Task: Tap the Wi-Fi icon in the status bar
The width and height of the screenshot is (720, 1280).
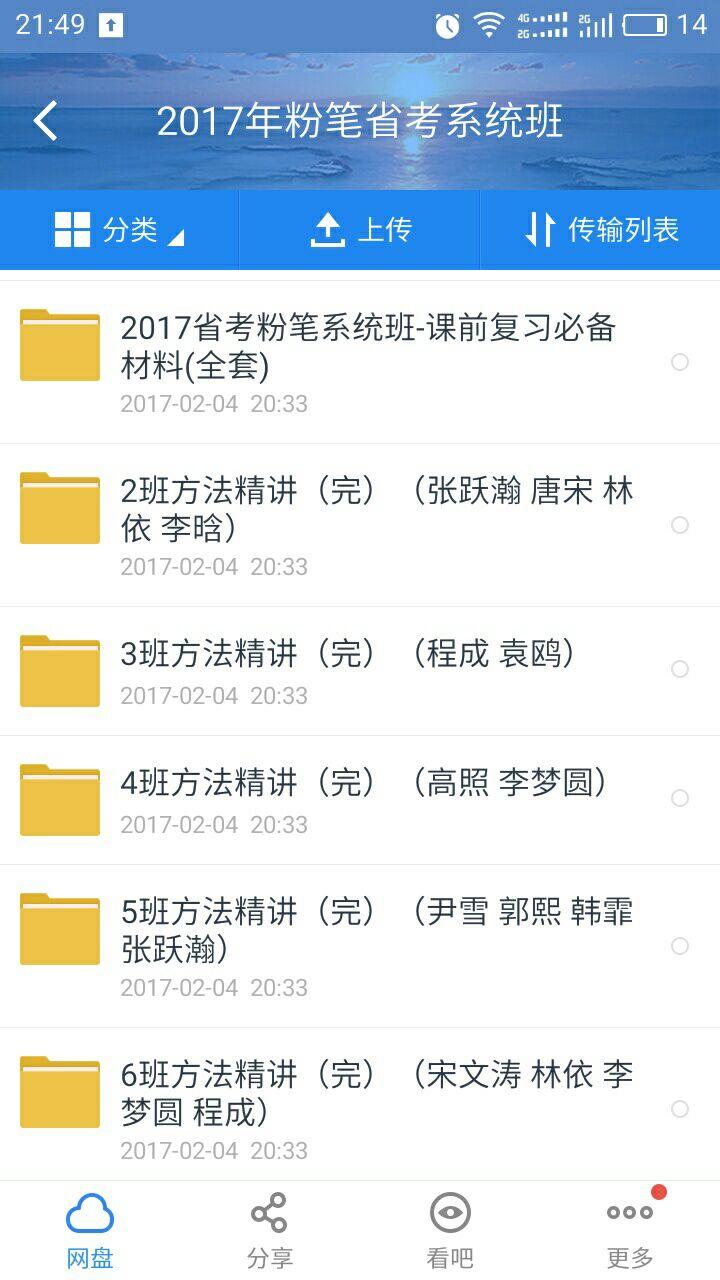Action: (x=487, y=21)
